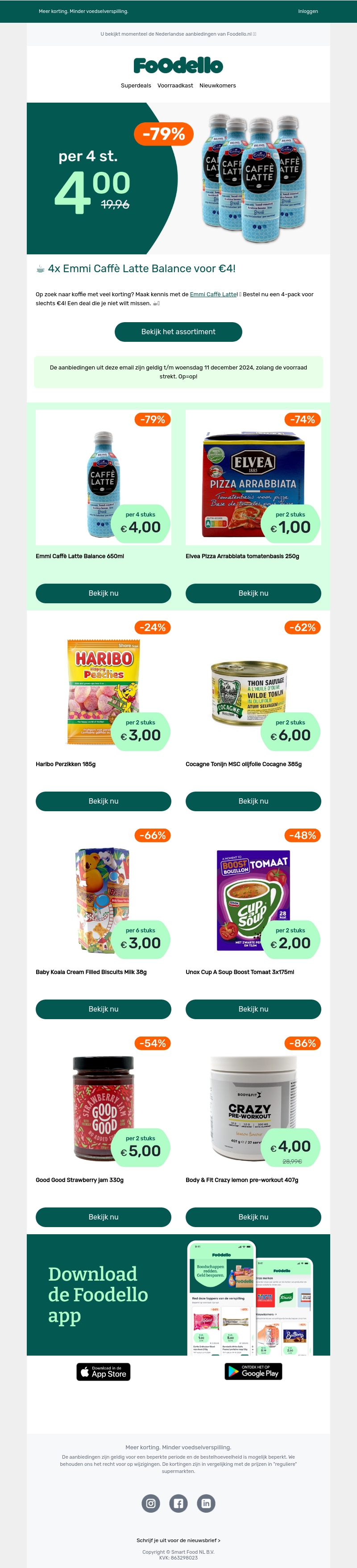
Task: Tap Bekijk nu for Unox Cup A Soup
Action: 253,1008
